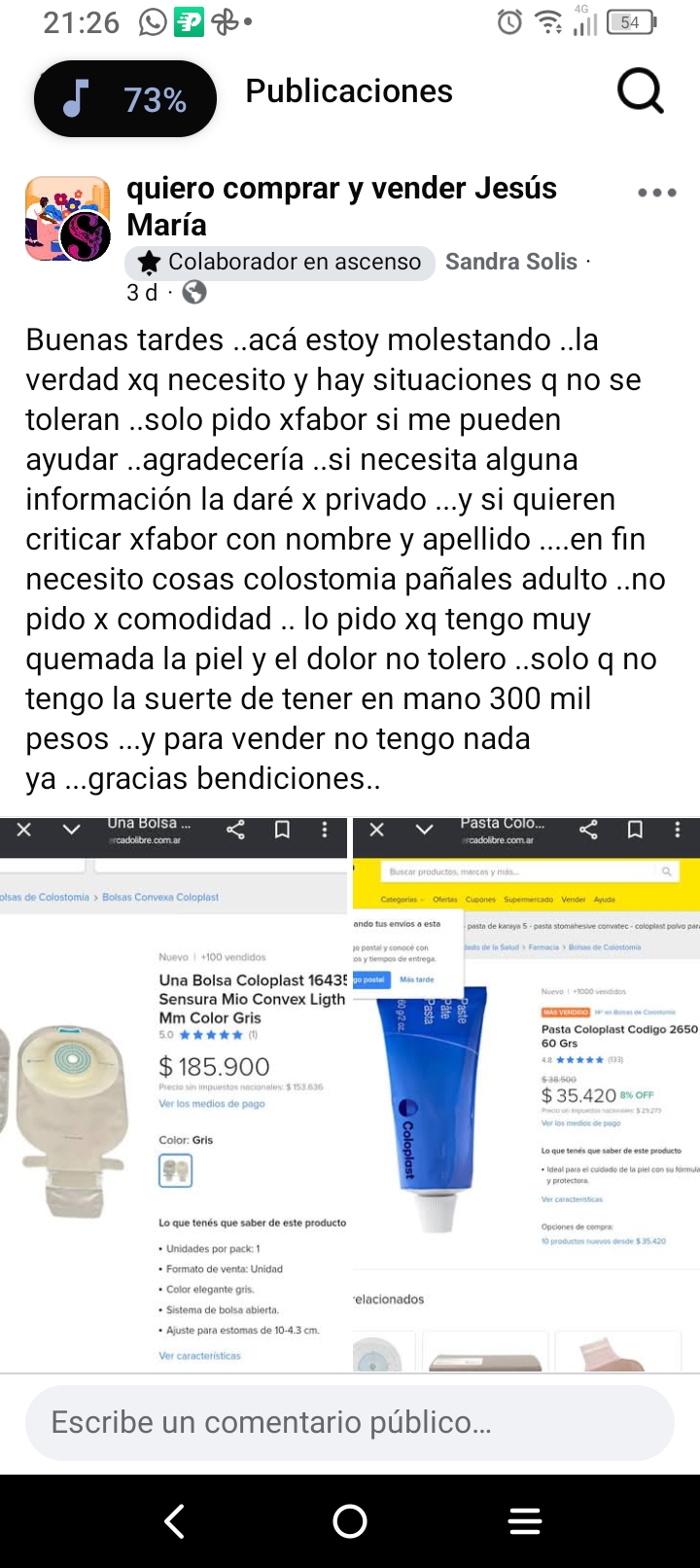Screen dimensions: 700x1568
Task: Open the group quiero comprar y vender Jesús María
Action: point(341,205)
